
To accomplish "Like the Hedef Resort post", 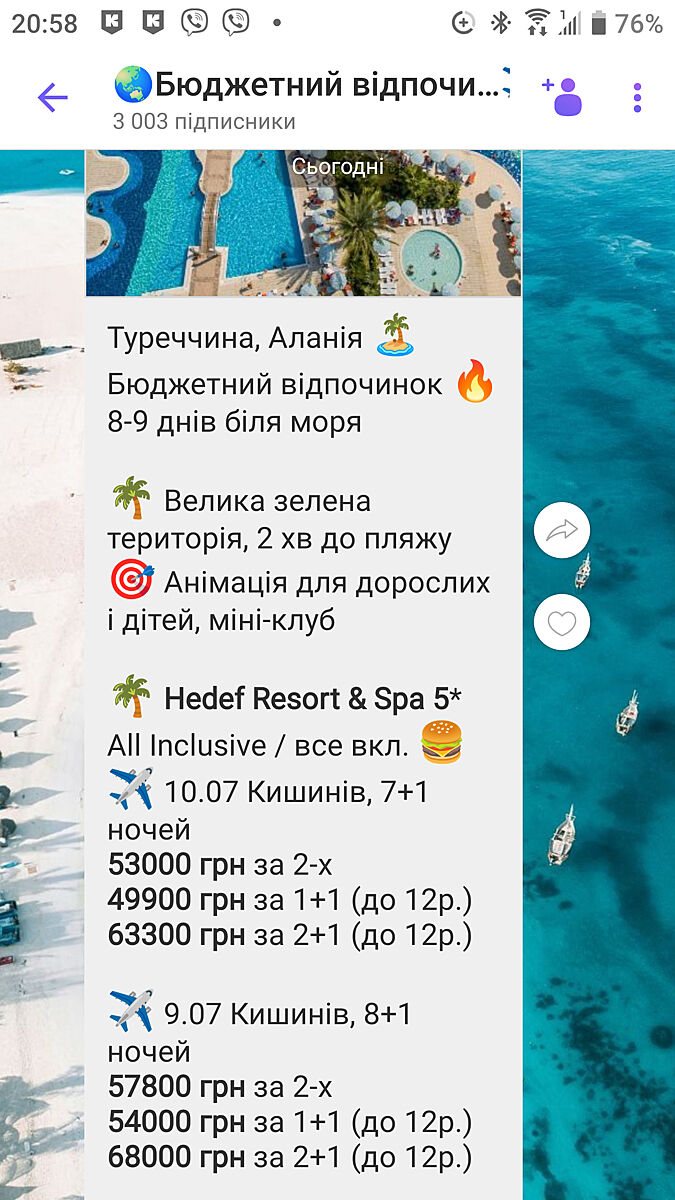I will (562, 623).
